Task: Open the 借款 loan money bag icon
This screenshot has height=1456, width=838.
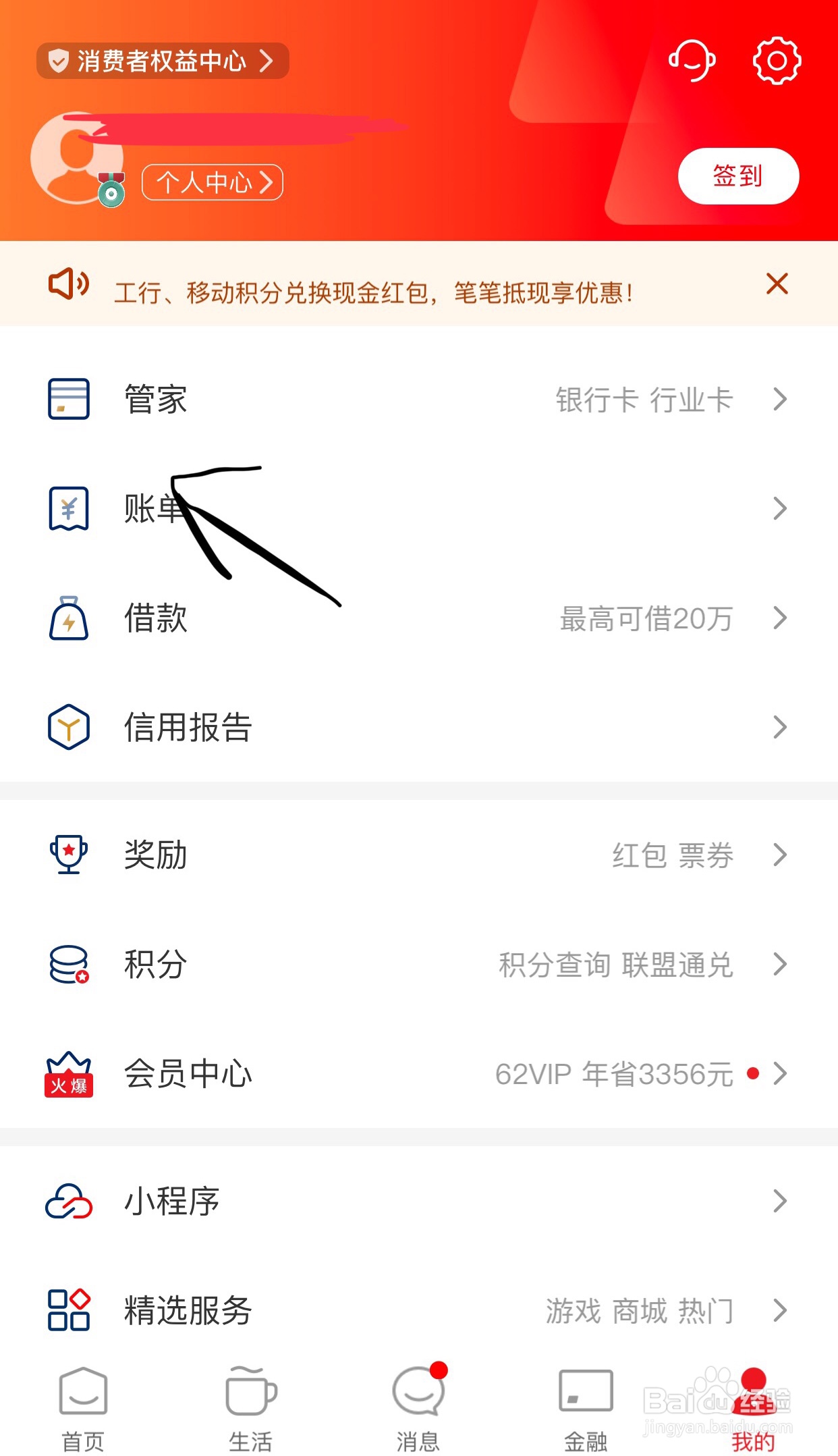Action: [x=68, y=618]
